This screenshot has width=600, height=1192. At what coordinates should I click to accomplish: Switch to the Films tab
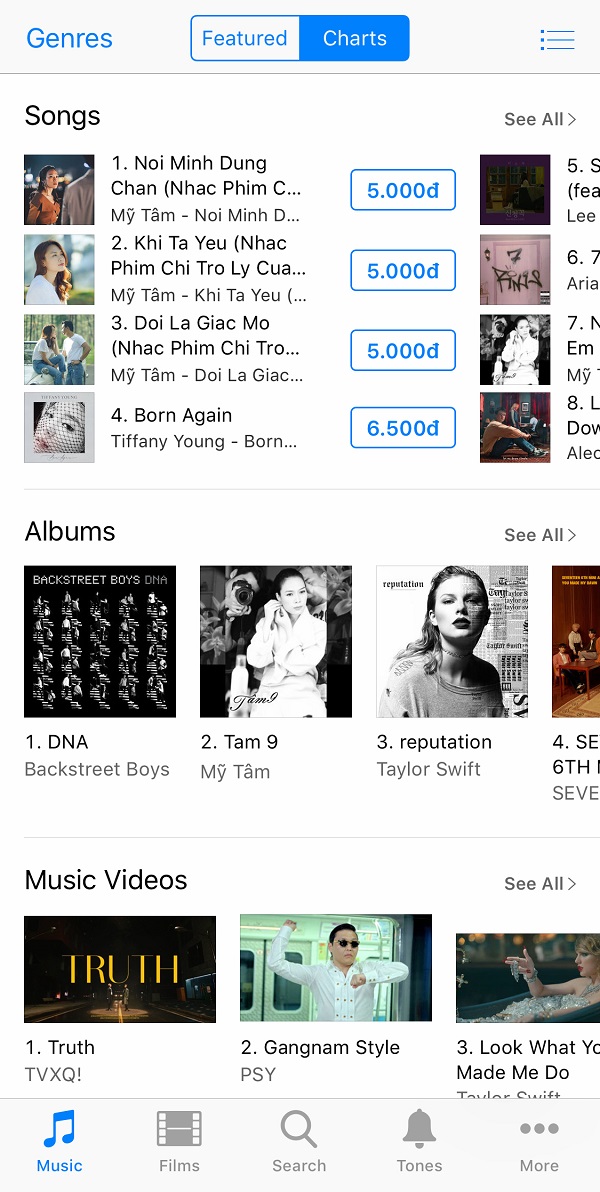[179, 1142]
